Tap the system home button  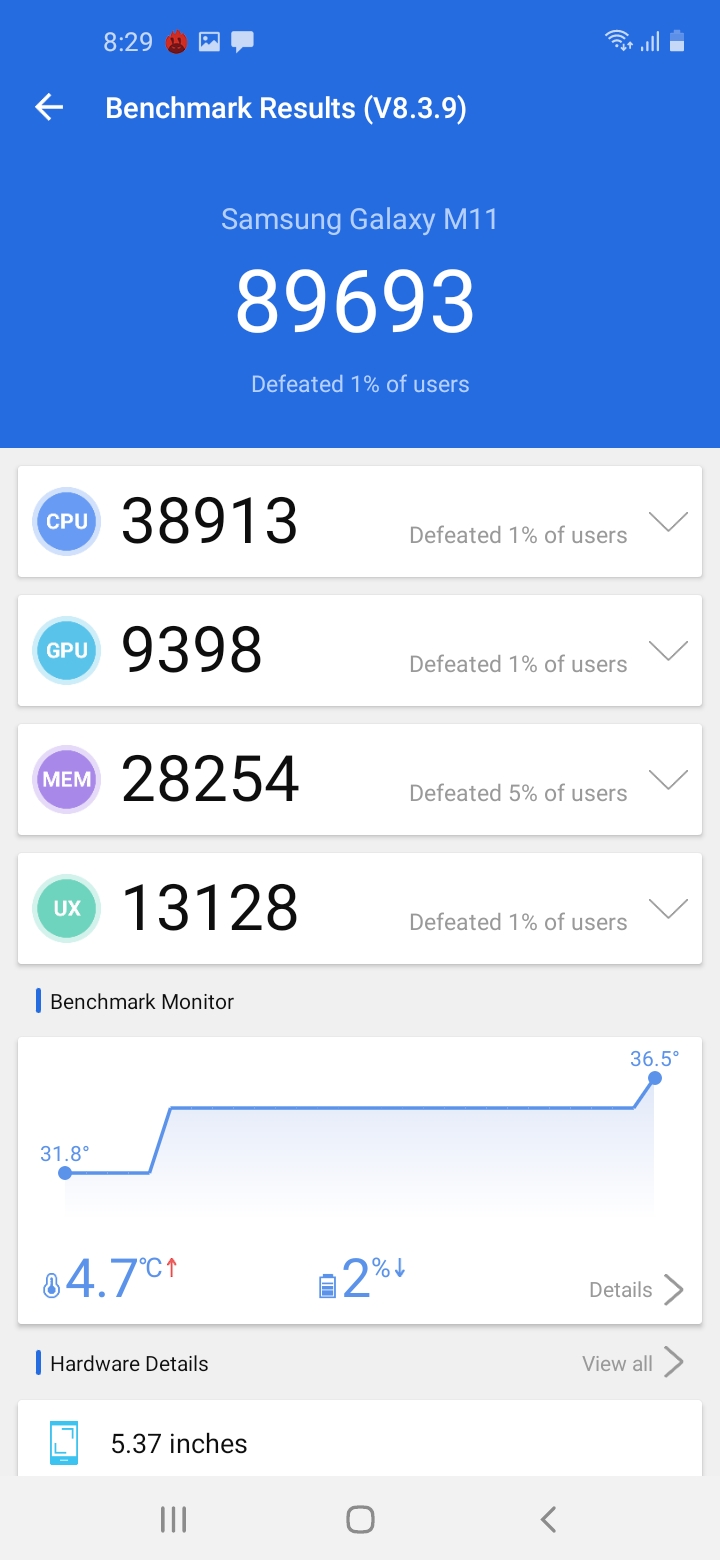point(360,1520)
